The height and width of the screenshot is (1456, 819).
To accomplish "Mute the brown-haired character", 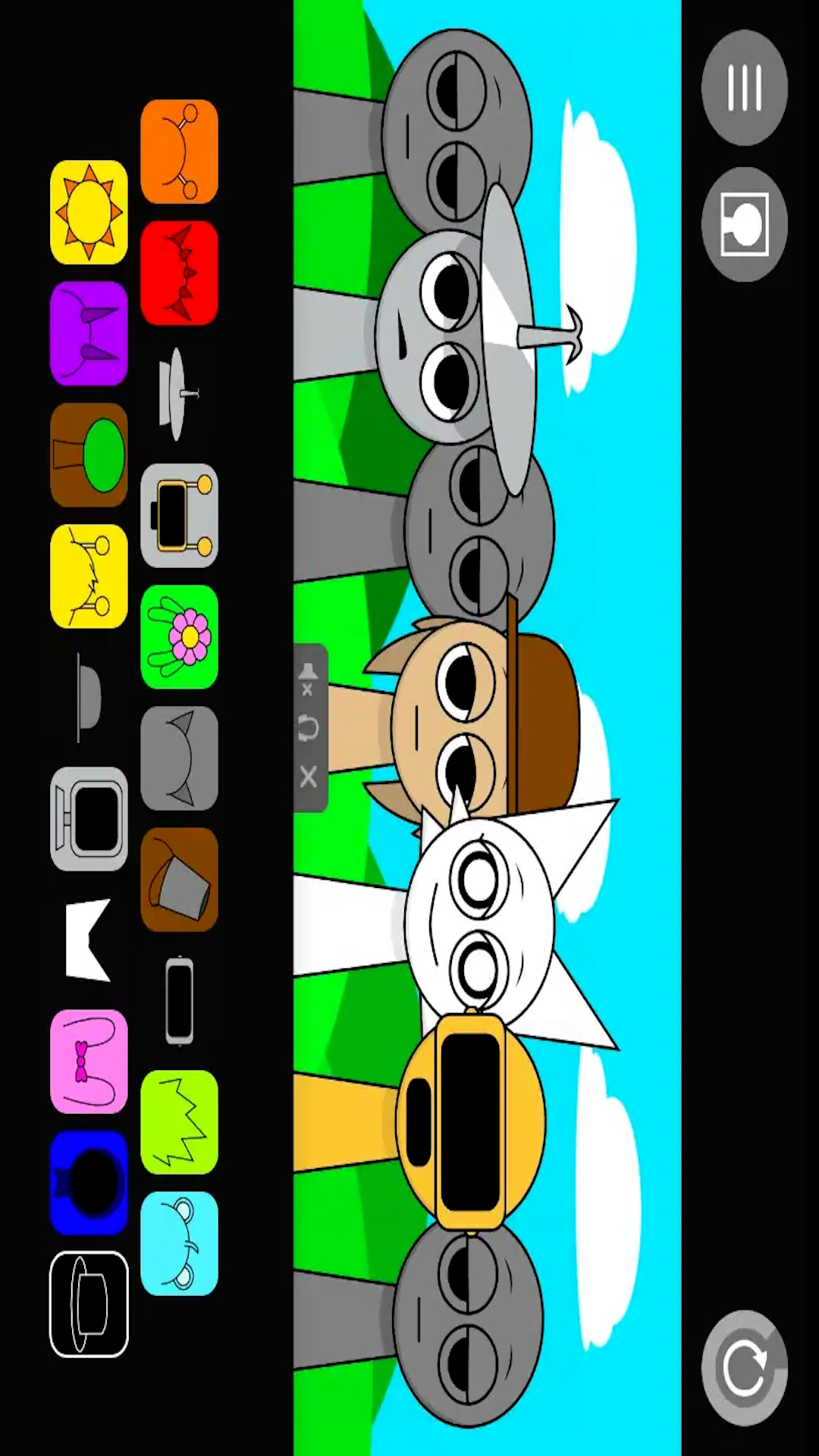I will click(308, 677).
